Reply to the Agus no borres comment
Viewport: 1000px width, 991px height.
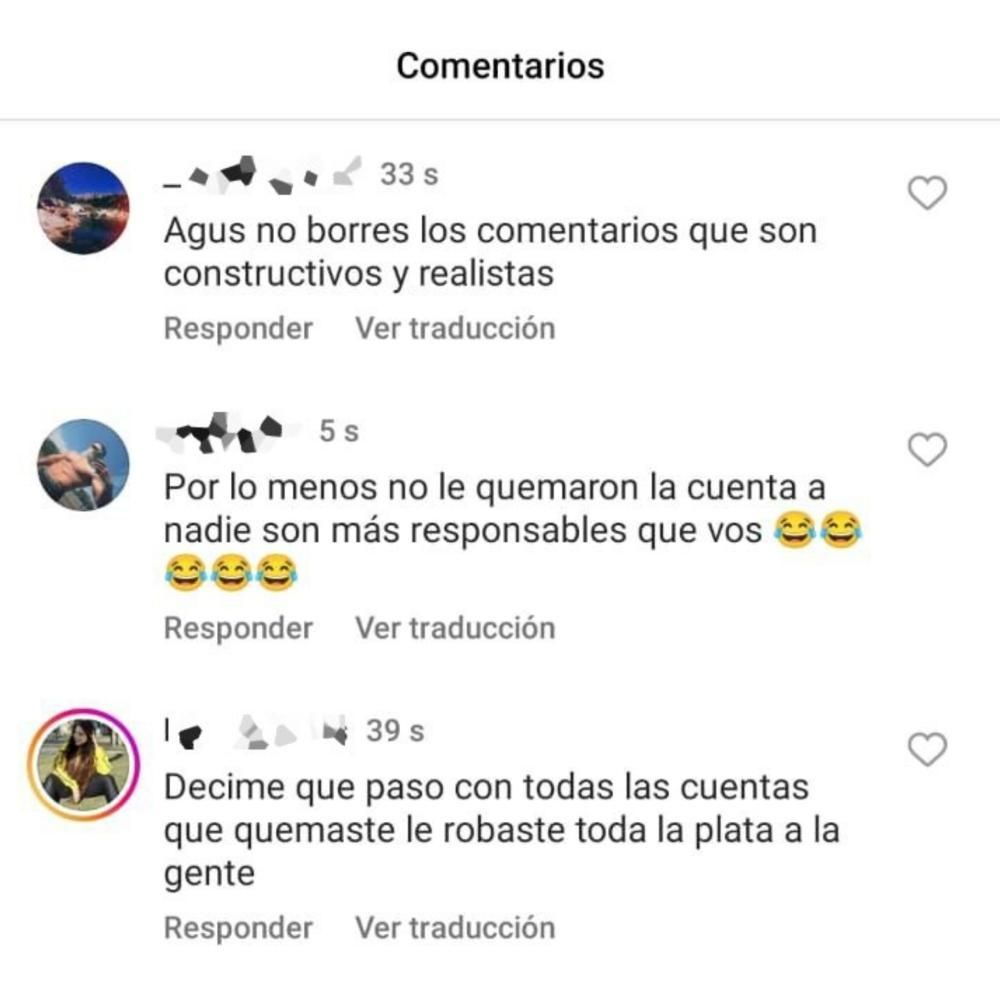click(x=238, y=328)
